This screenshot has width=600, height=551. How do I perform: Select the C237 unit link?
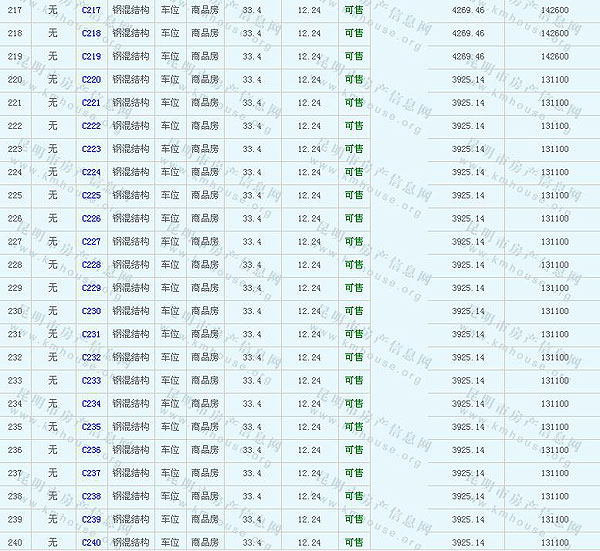point(91,472)
